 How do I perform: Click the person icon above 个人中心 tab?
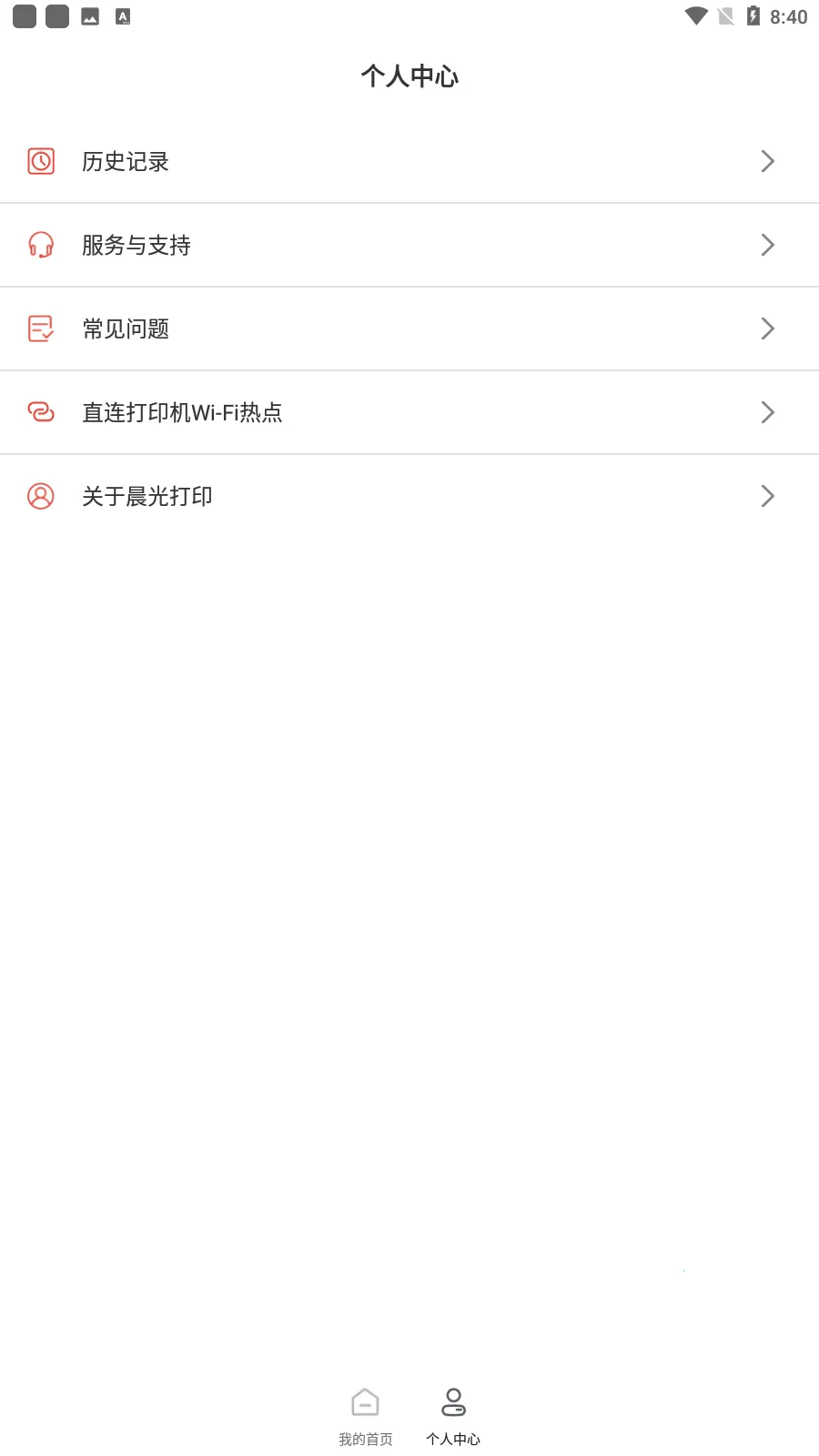[454, 1402]
